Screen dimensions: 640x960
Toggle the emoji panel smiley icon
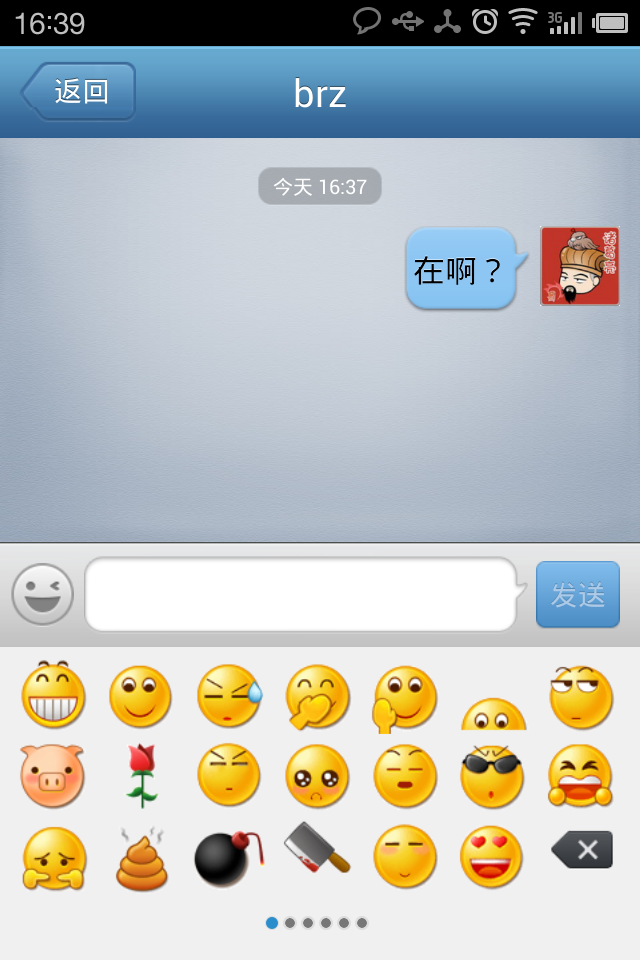43,594
